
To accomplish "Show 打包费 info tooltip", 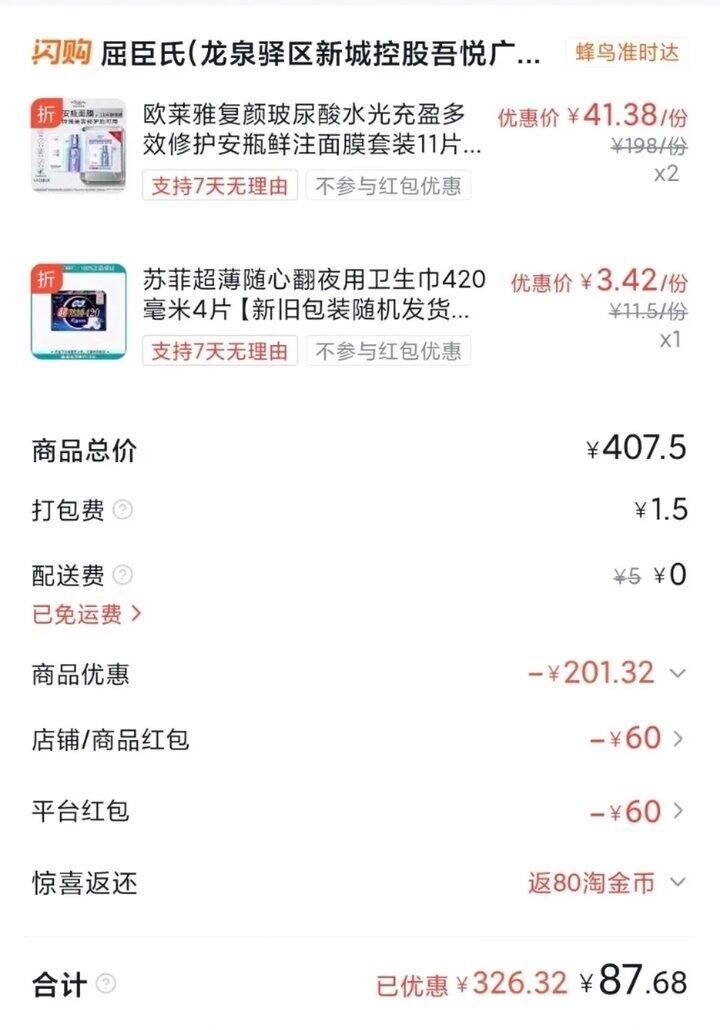I will [x=123, y=510].
